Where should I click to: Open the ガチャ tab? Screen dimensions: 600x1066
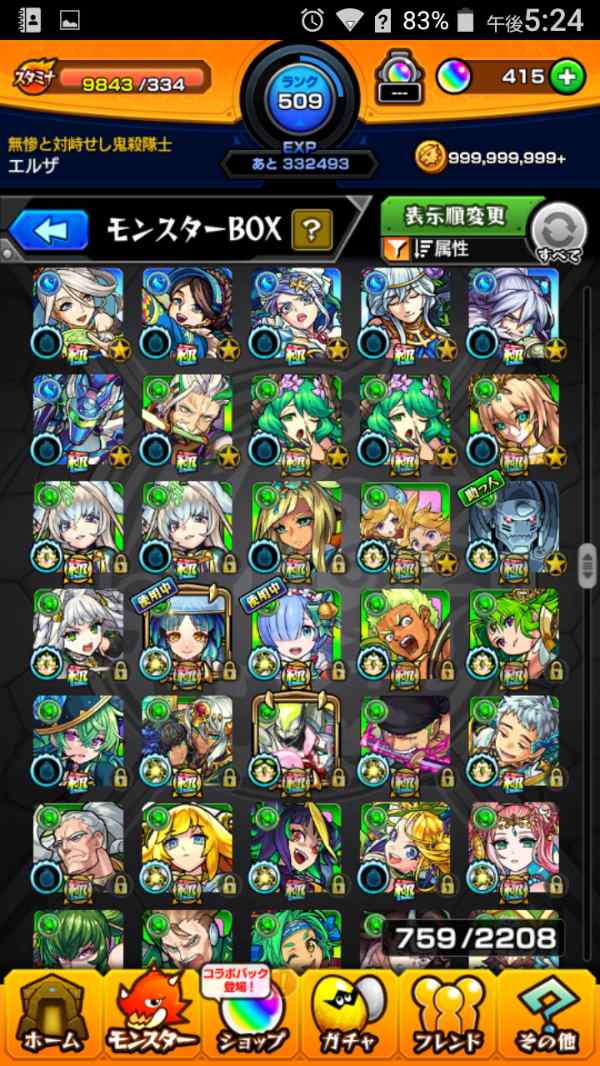click(x=349, y=1014)
